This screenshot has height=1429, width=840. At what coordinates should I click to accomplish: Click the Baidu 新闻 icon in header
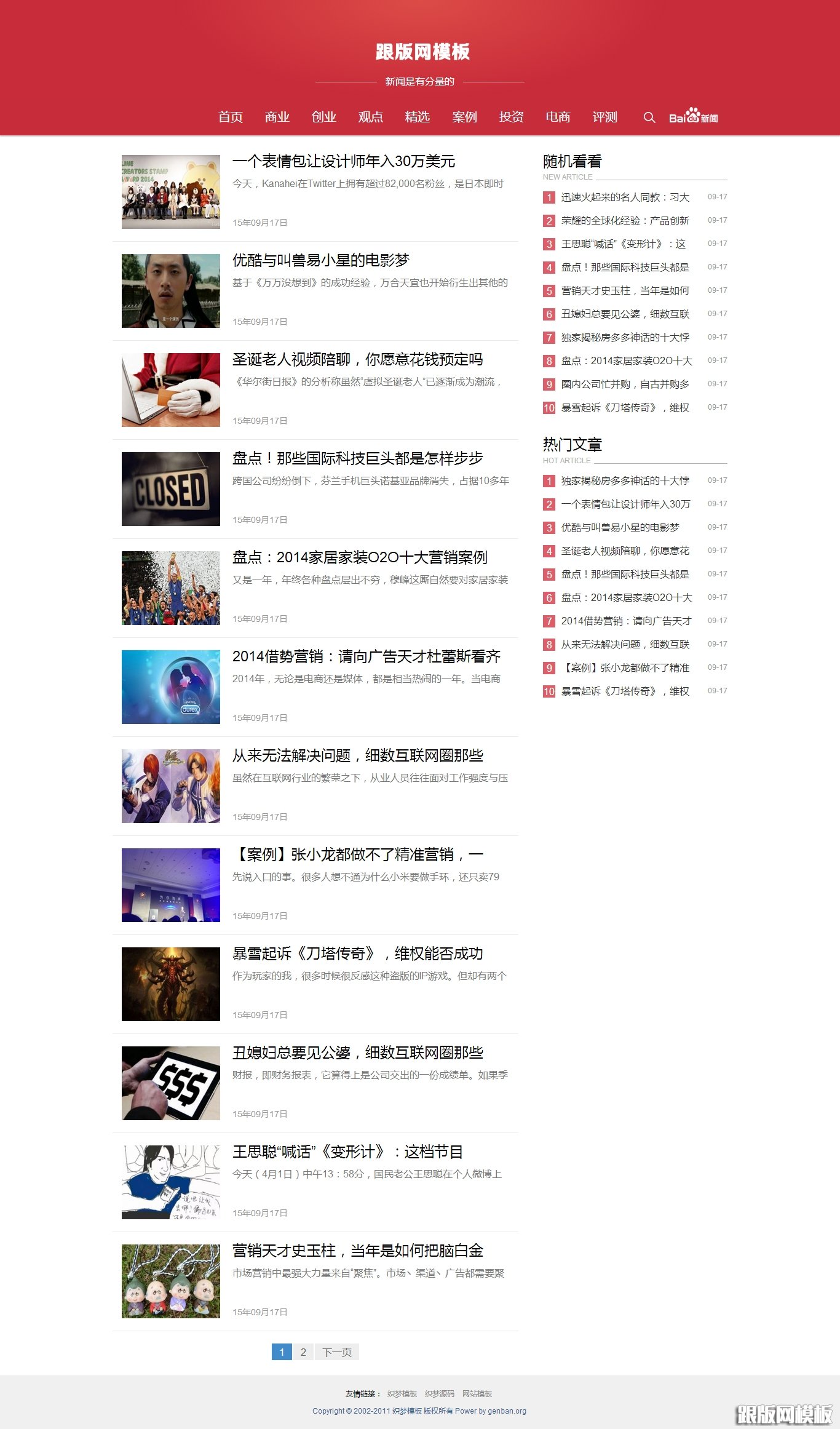pyautogui.click(x=694, y=116)
